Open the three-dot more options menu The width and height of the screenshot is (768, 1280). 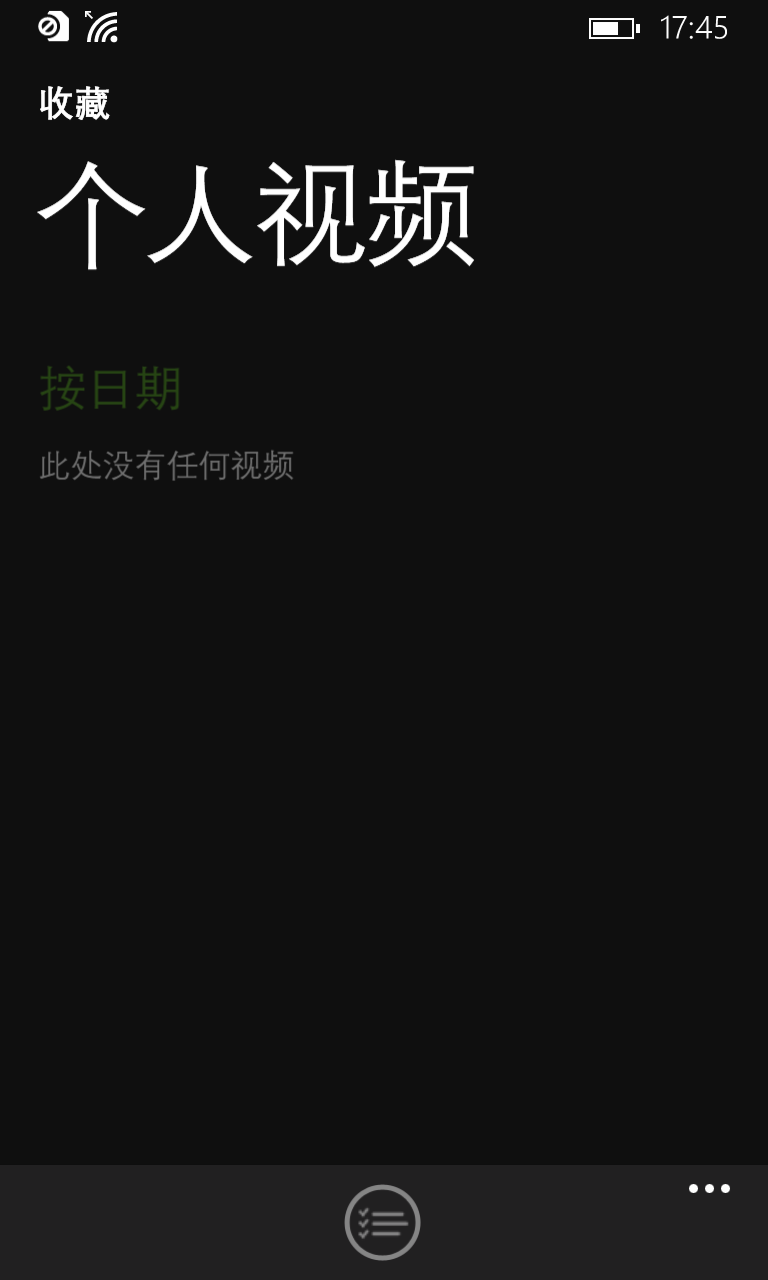coord(709,1189)
